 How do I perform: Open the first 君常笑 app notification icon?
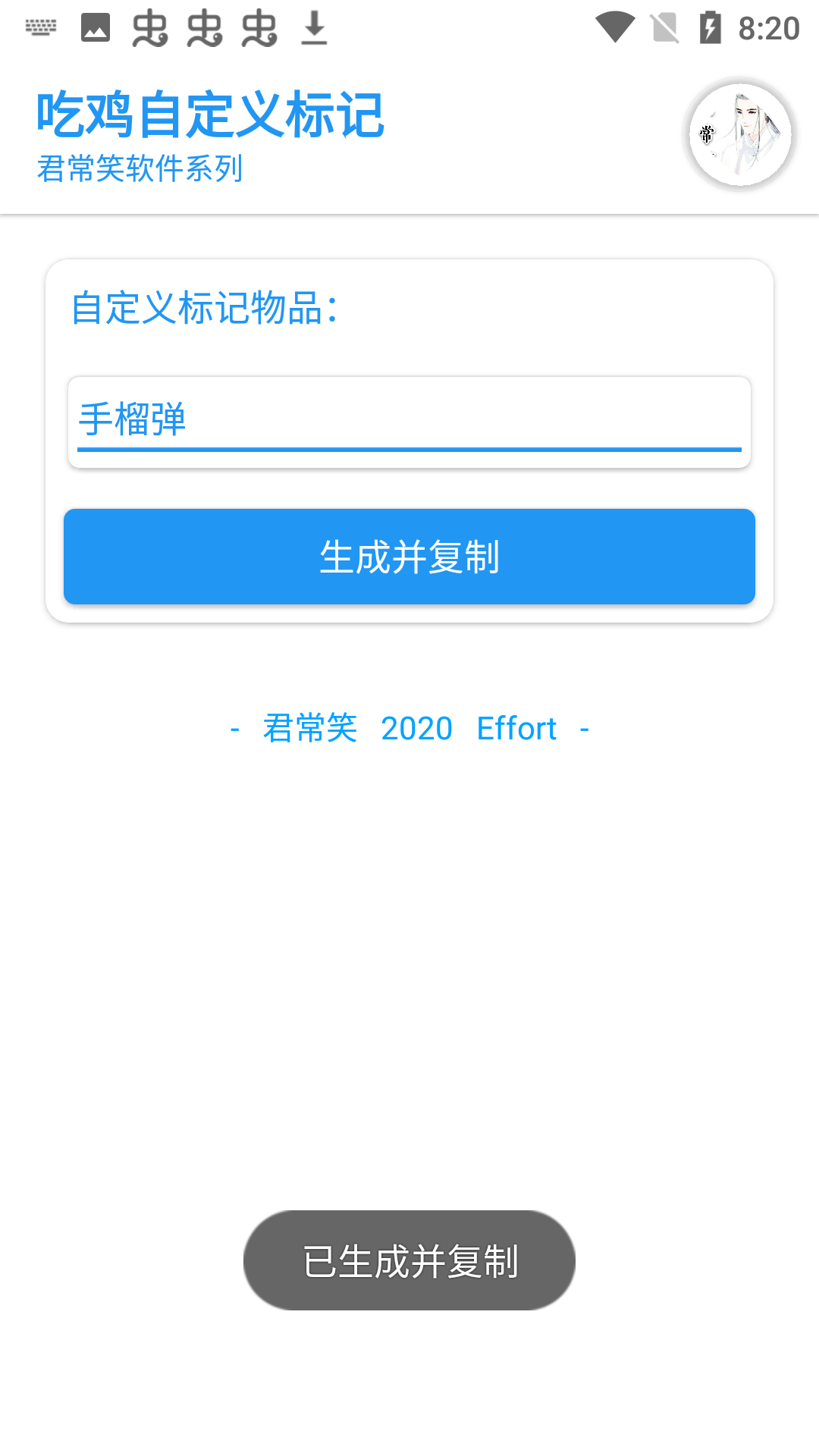[x=151, y=30]
